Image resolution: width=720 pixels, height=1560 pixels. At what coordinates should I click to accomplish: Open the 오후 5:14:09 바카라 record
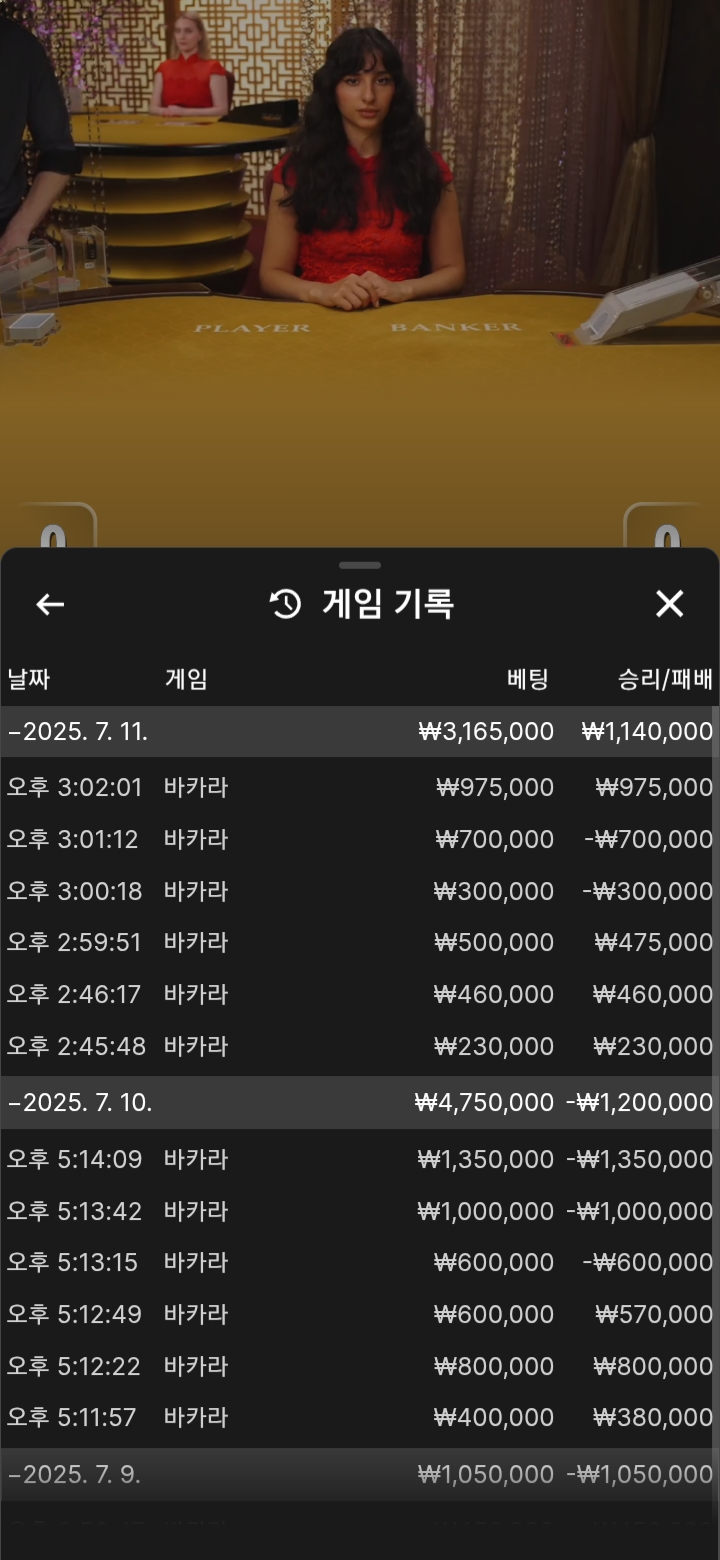tap(360, 1160)
